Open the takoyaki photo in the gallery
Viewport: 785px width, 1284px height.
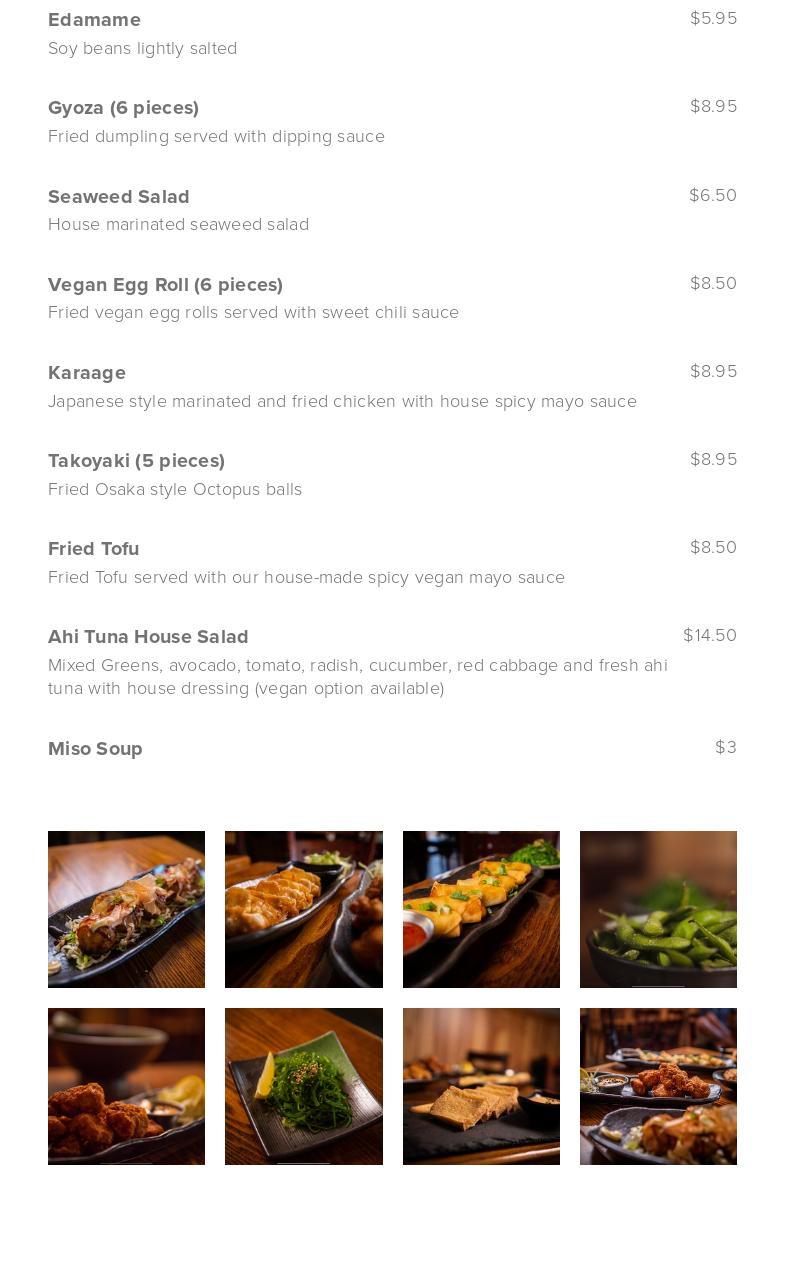(x=126, y=909)
